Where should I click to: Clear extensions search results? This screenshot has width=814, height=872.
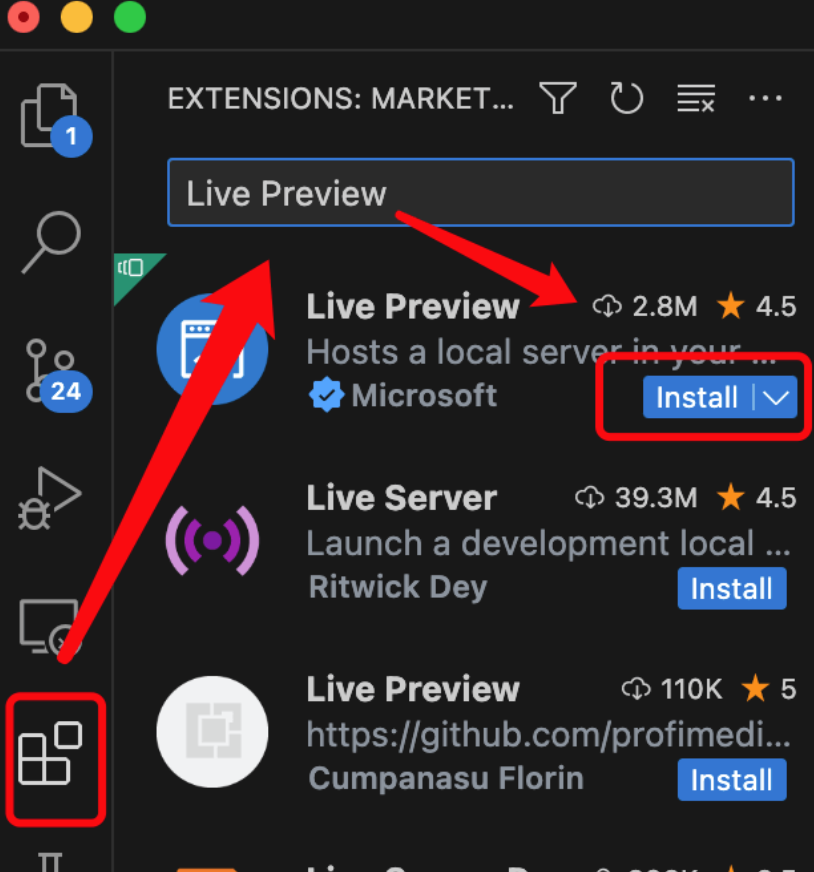[695, 98]
